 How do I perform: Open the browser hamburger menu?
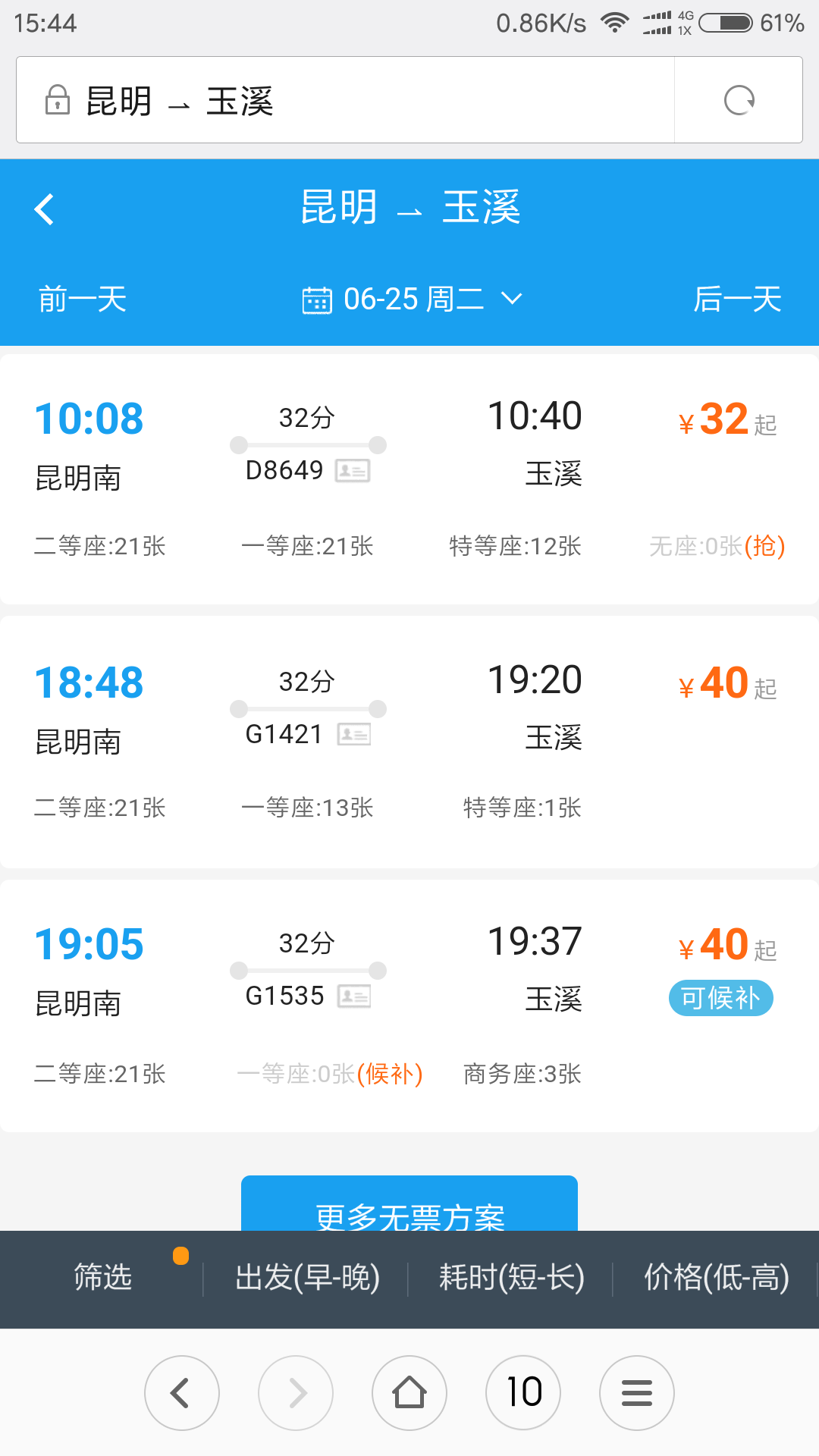point(637,1393)
